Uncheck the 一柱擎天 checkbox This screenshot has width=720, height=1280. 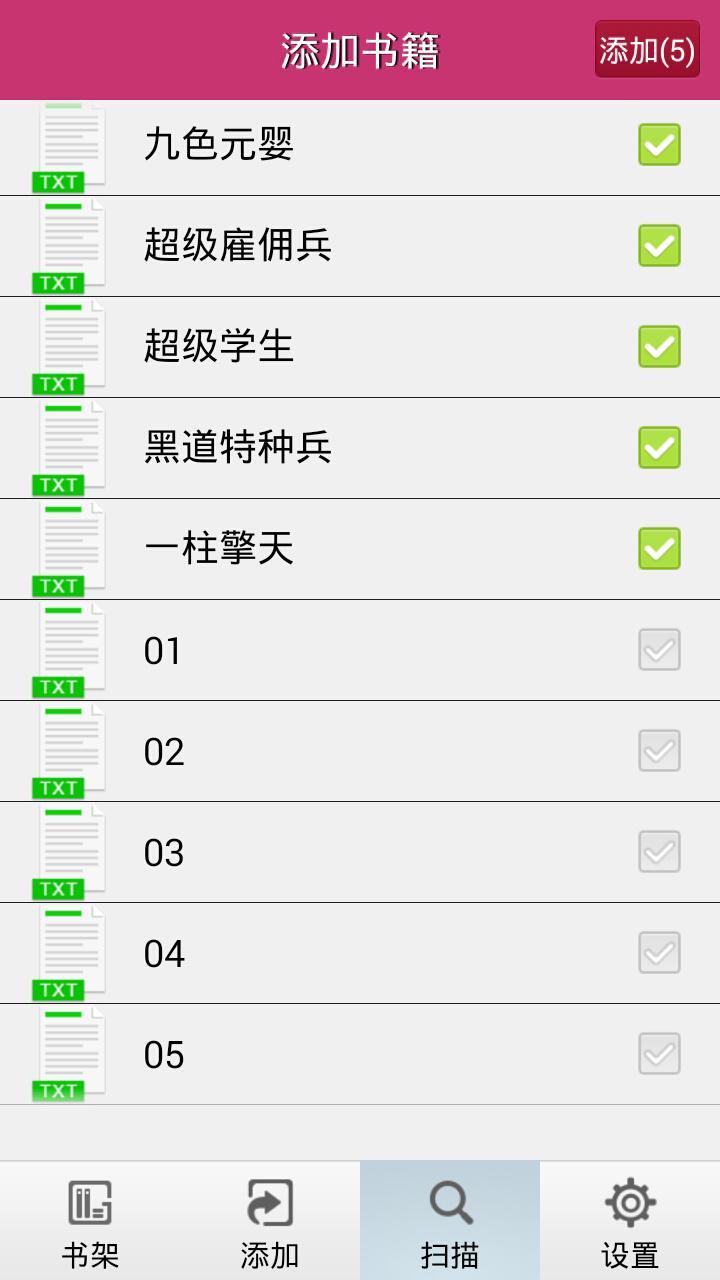(660, 549)
